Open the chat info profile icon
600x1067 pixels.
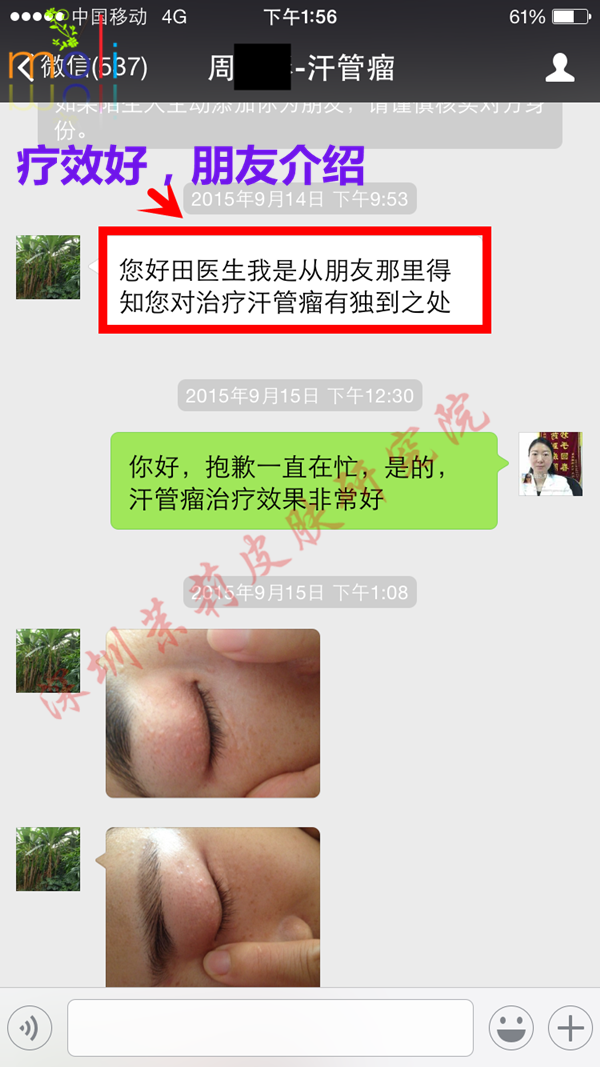(x=560, y=67)
